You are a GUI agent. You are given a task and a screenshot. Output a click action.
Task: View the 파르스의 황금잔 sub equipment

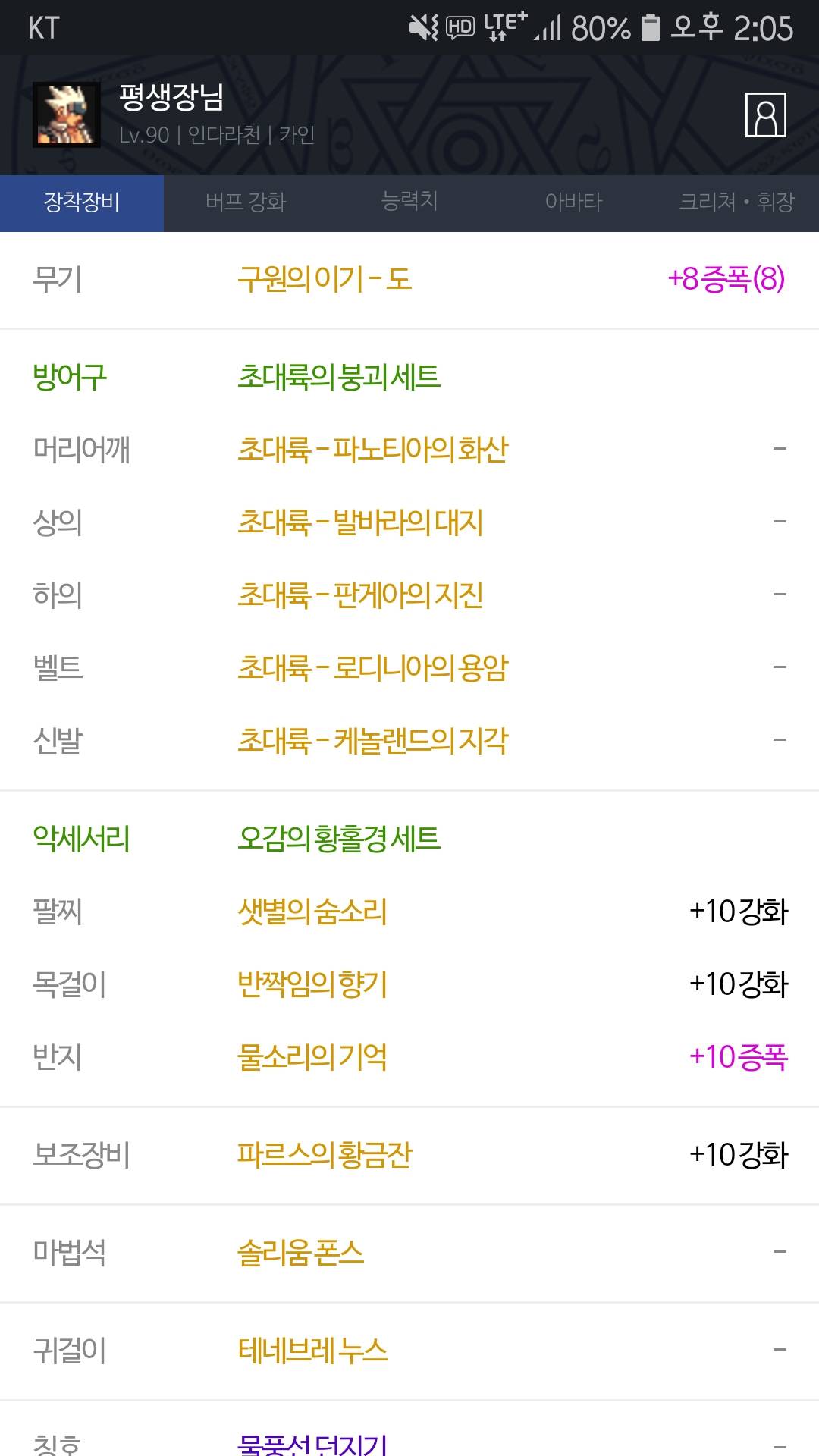[325, 1155]
